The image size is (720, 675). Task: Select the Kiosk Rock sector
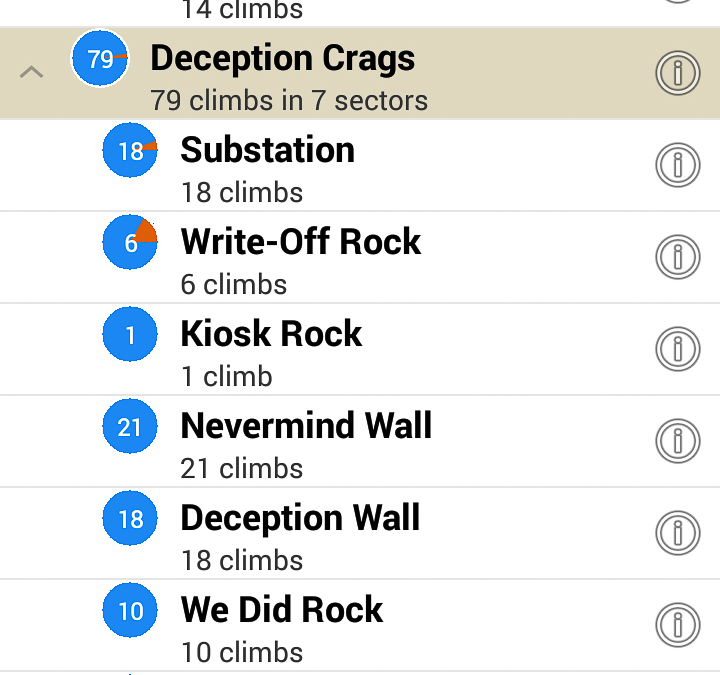270,350
